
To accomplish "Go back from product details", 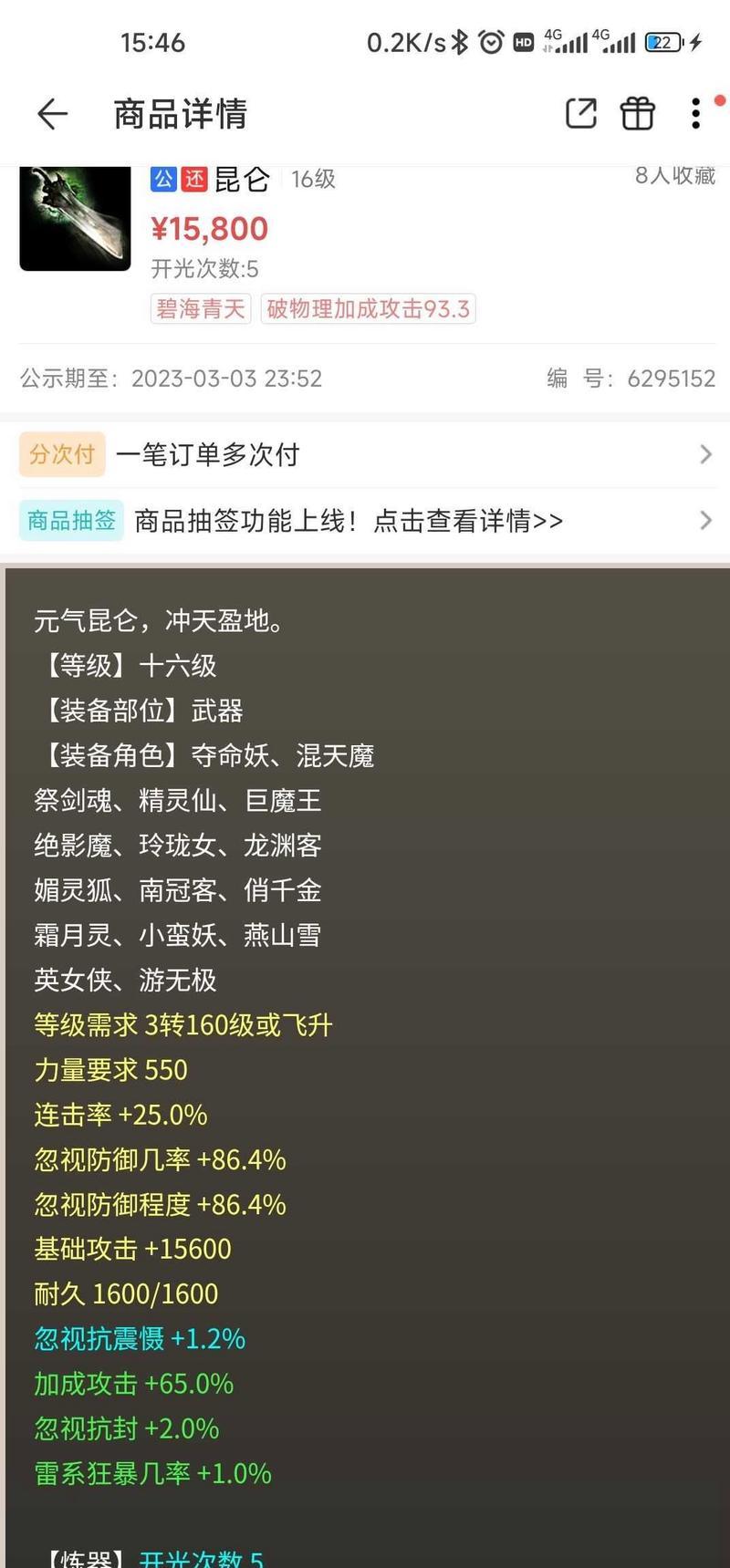I will coord(52,114).
